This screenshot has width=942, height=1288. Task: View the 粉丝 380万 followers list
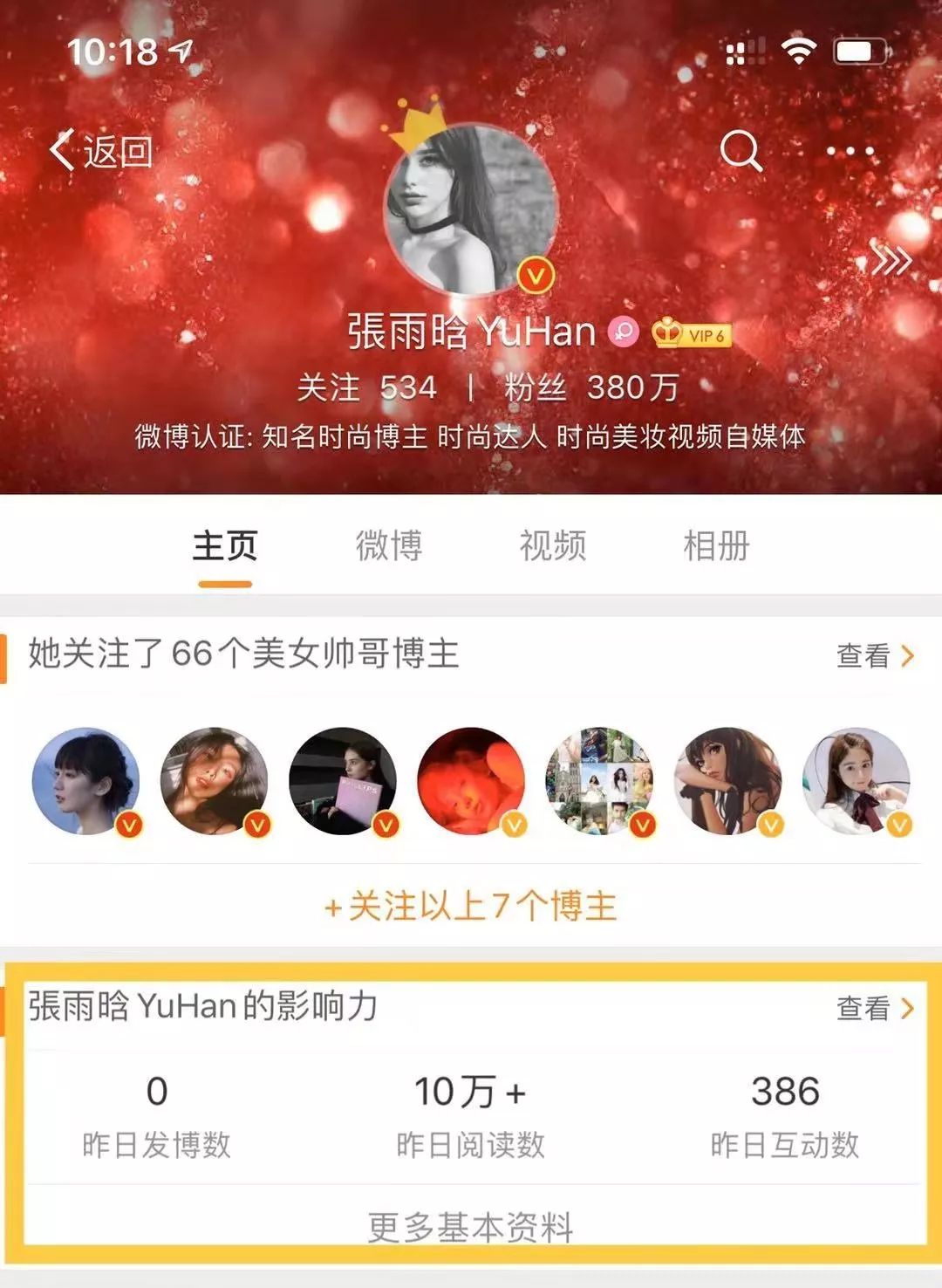[591, 387]
